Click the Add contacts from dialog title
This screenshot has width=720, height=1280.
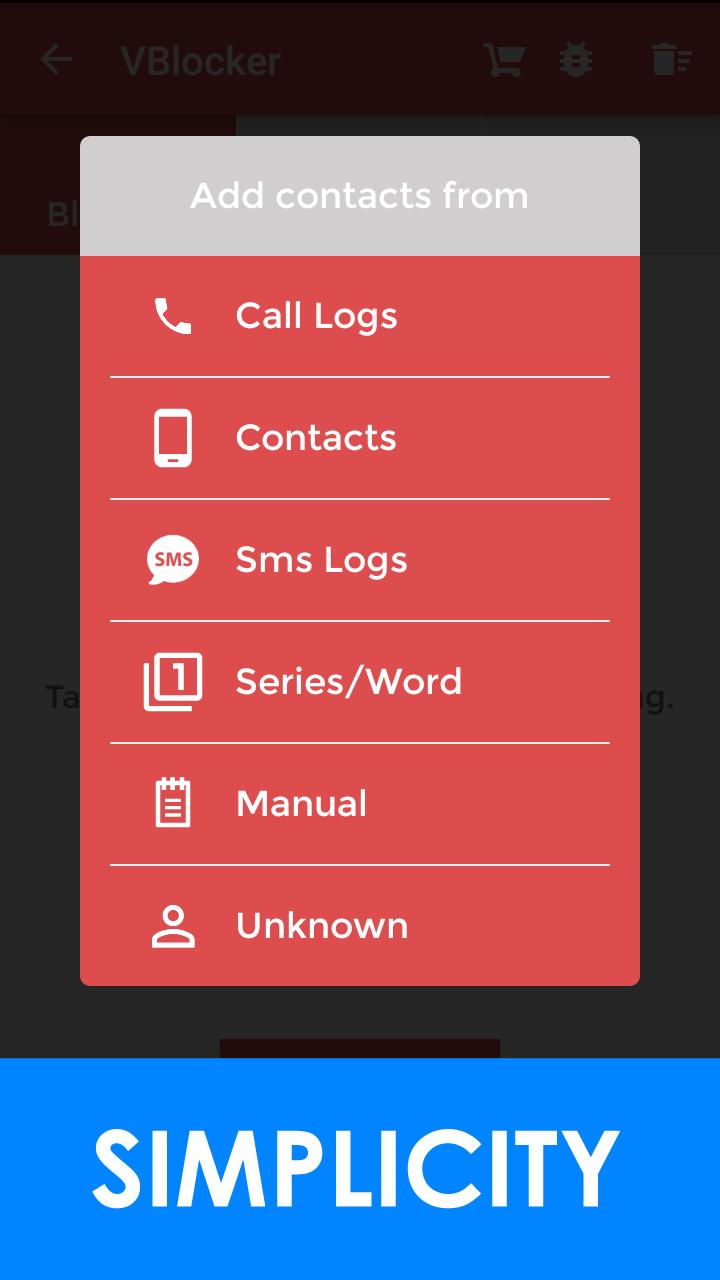(359, 195)
